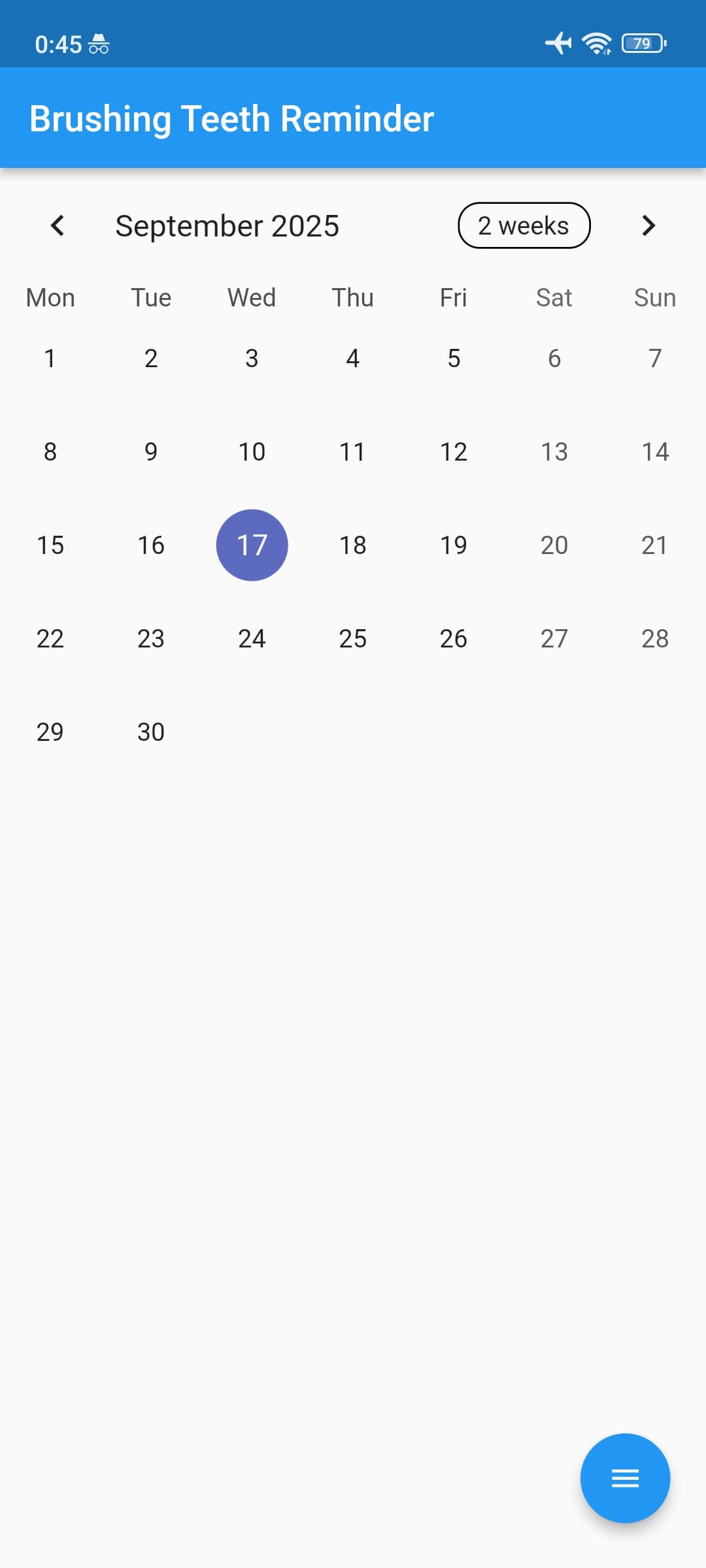The image size is (706, 1568).
Task: Choose September 10
Action: tap(252, 451)
